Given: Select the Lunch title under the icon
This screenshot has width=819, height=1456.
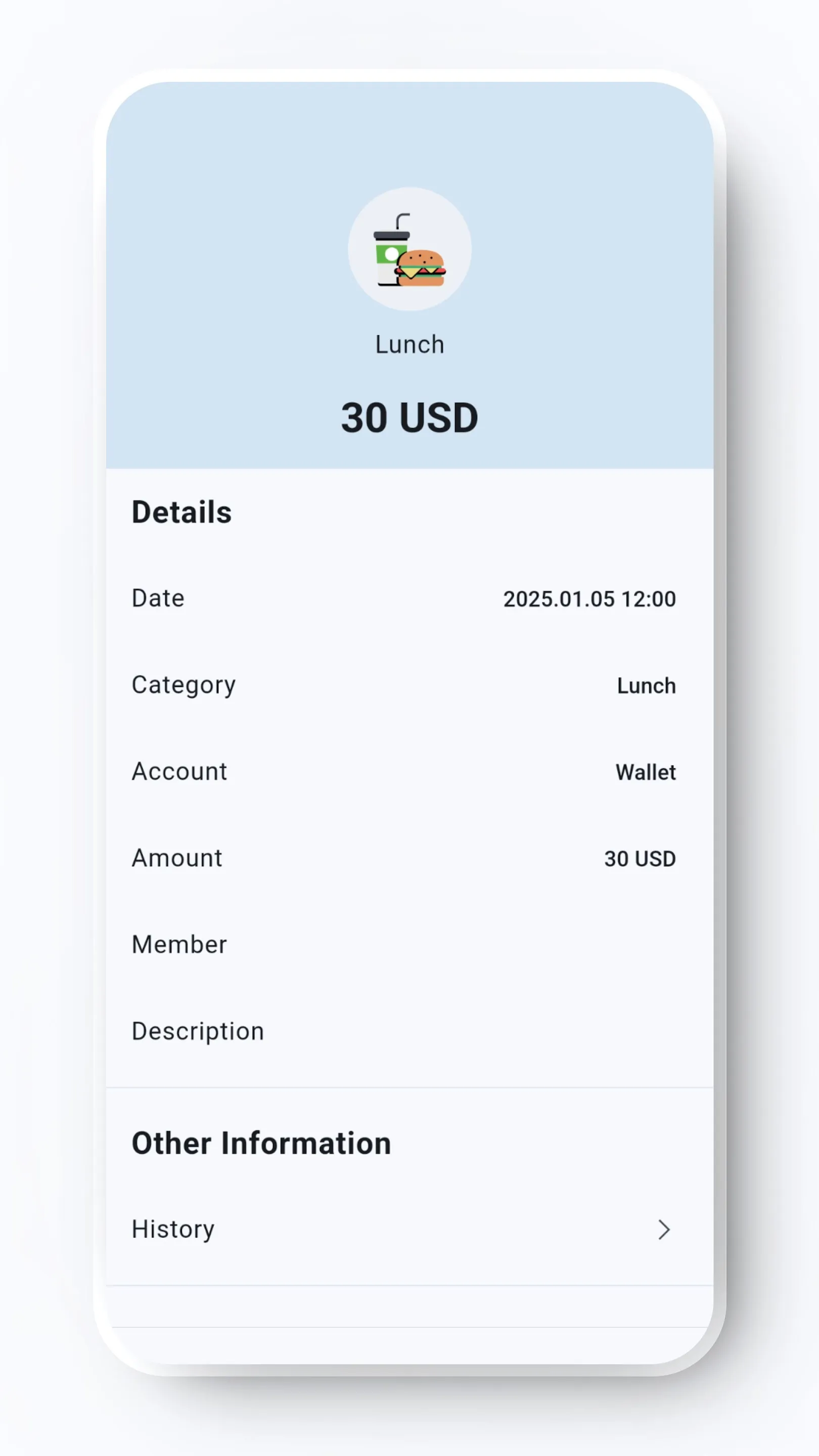Looking at the screenshot, I should pyautogui.click(x=409, y=344).
